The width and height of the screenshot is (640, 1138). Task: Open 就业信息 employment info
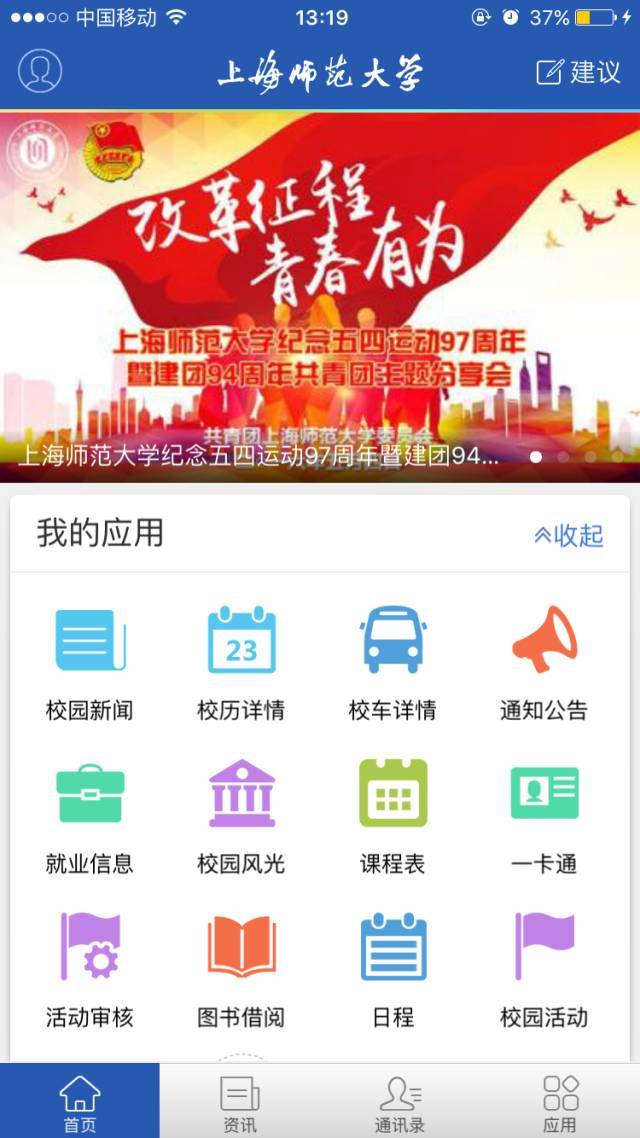tap(89, 815)
